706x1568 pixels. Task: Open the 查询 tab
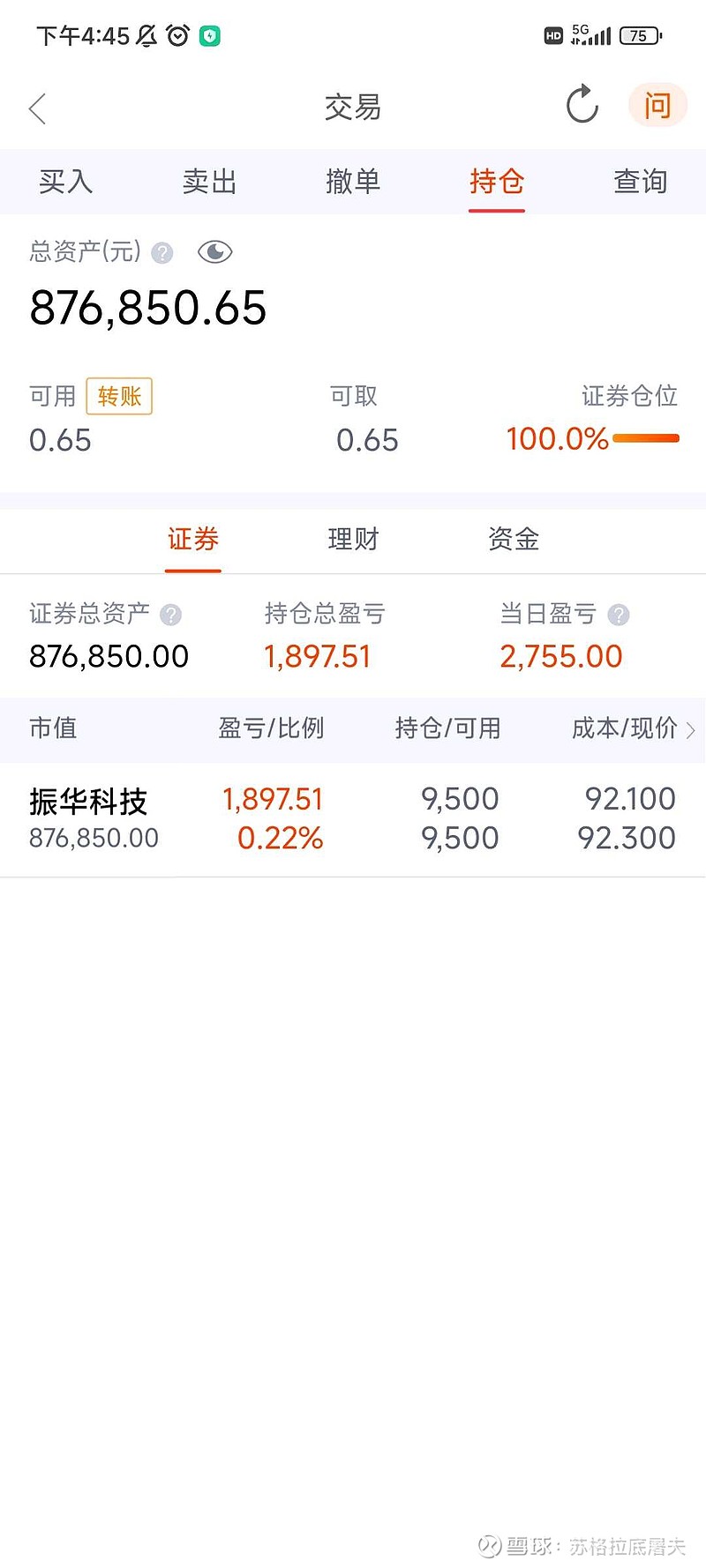pos(641,182)
